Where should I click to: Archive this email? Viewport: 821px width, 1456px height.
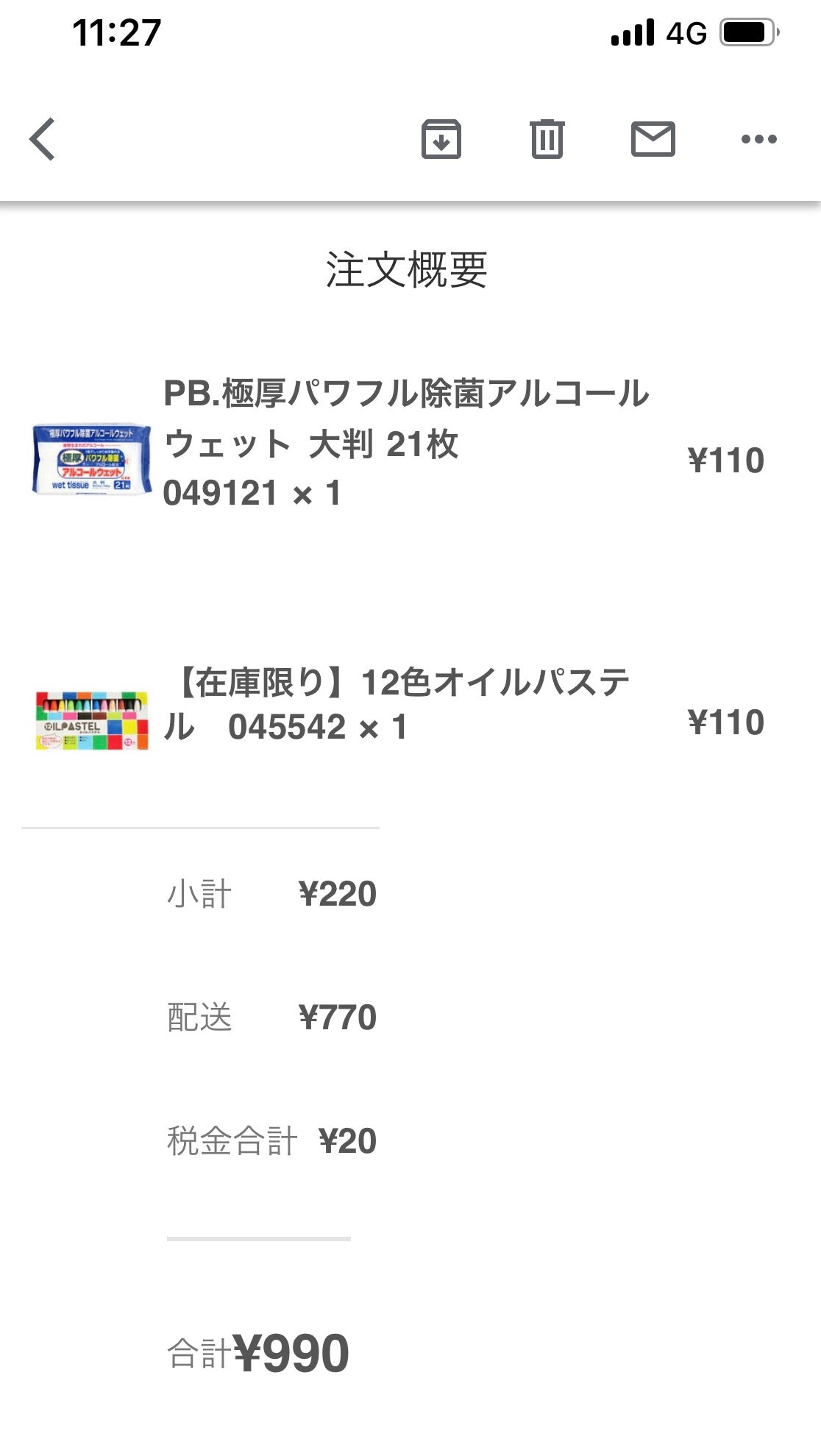(x=441, y=139)
